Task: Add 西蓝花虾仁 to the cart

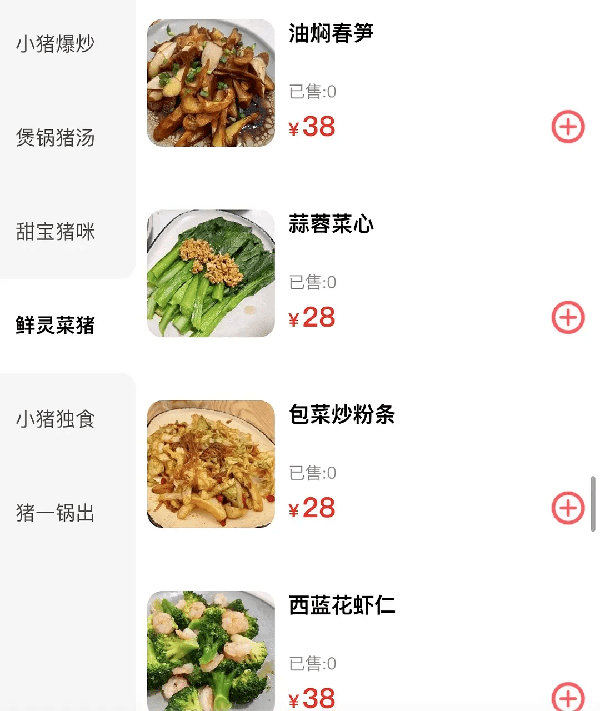Action: (x=568, y=697)
